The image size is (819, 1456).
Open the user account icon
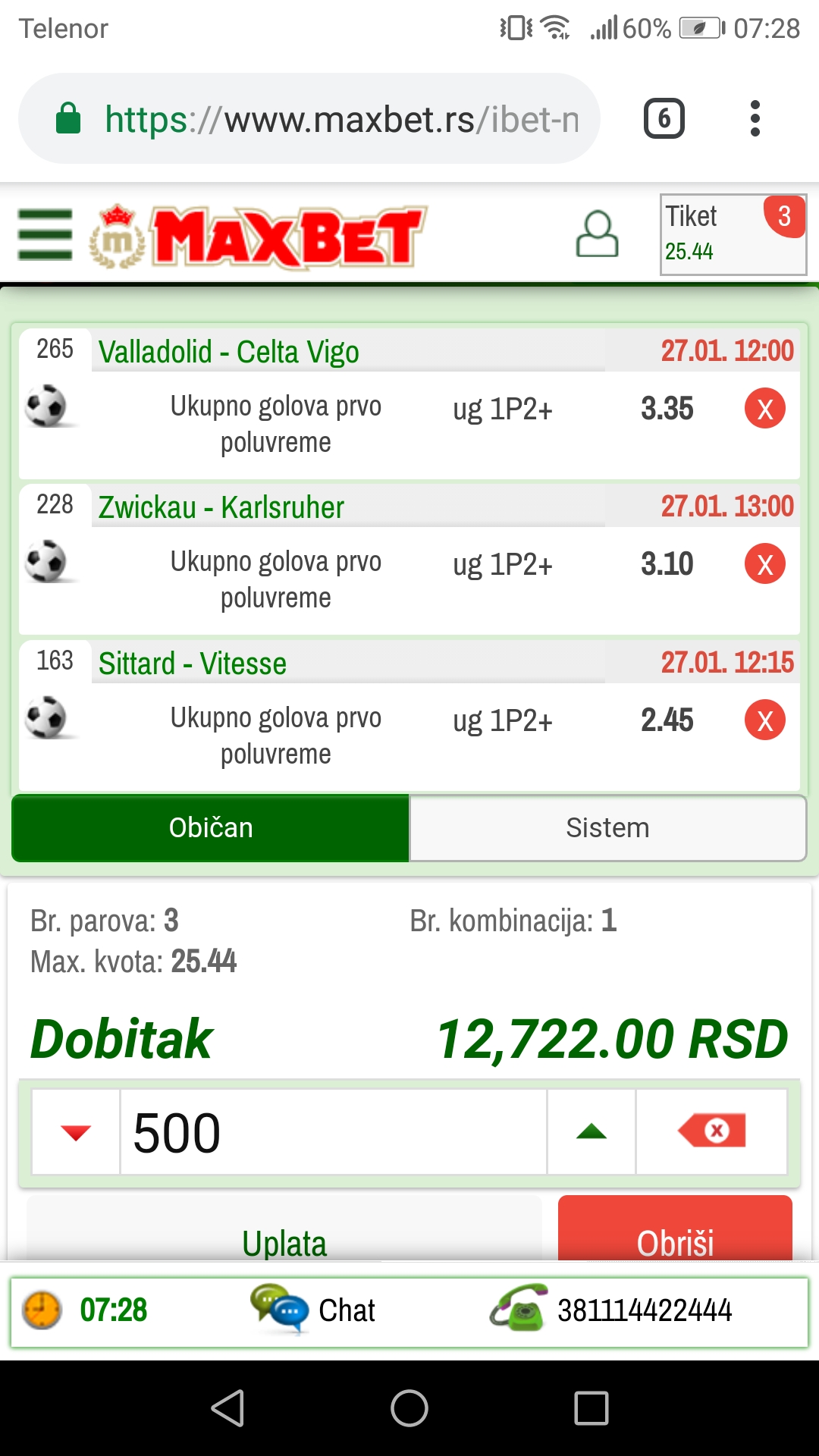tap(598, 234)
